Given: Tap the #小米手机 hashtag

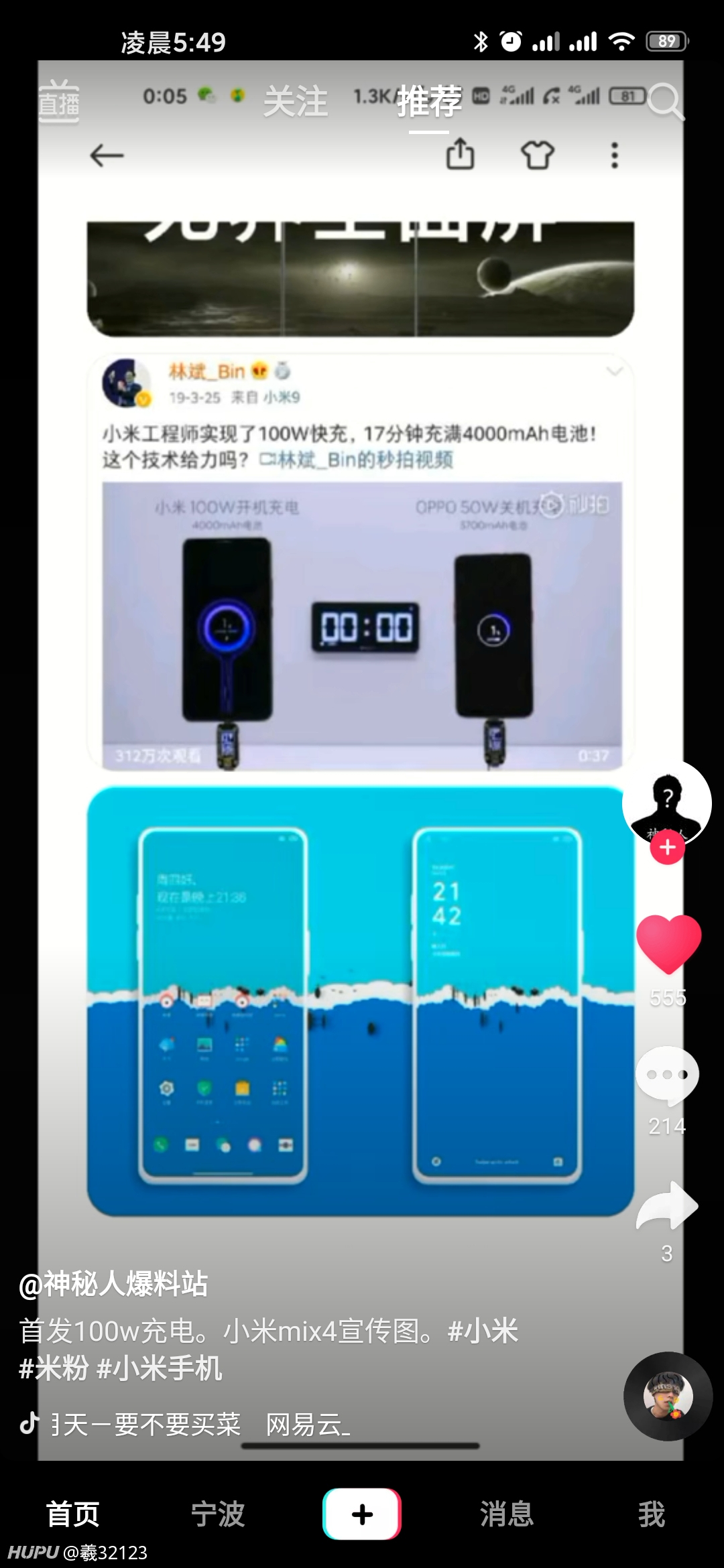Looking at the screenshot, I should point(160,1368).
